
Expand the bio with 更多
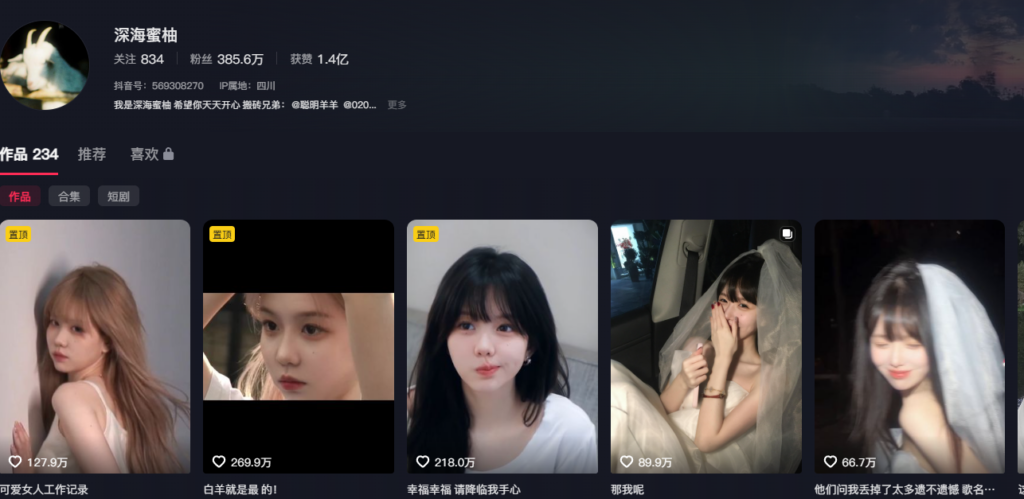[397, 105]
